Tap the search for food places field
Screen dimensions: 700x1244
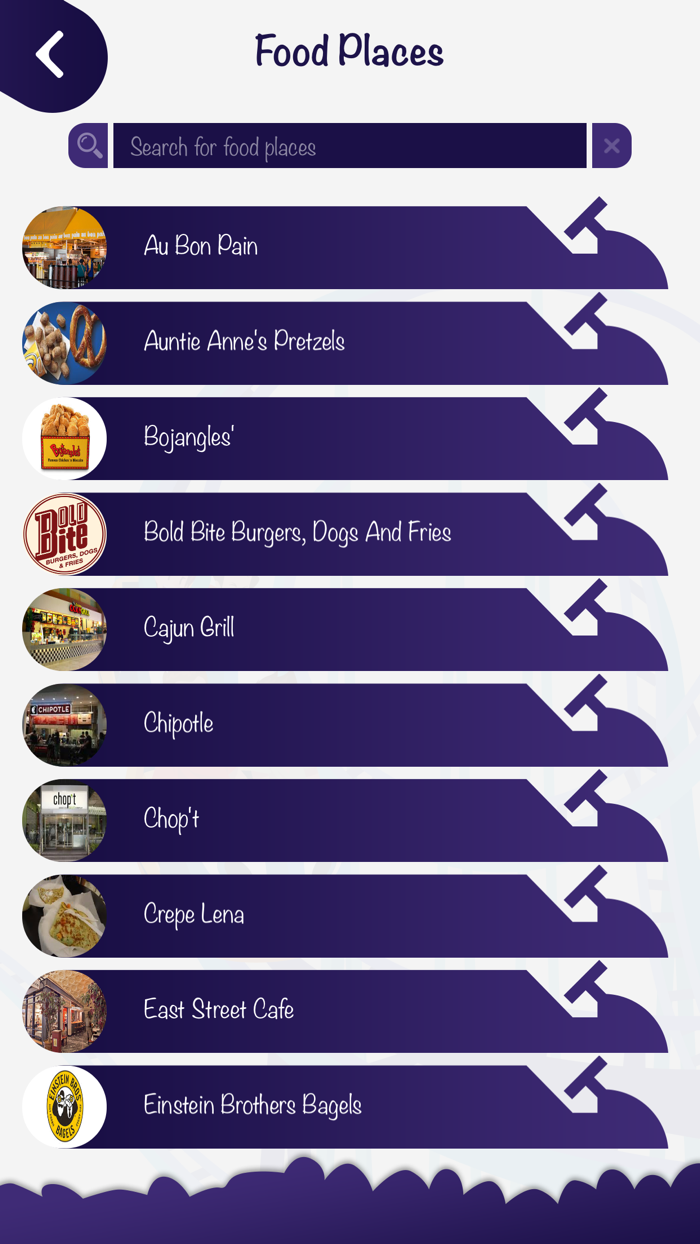(x=349, y=147)
